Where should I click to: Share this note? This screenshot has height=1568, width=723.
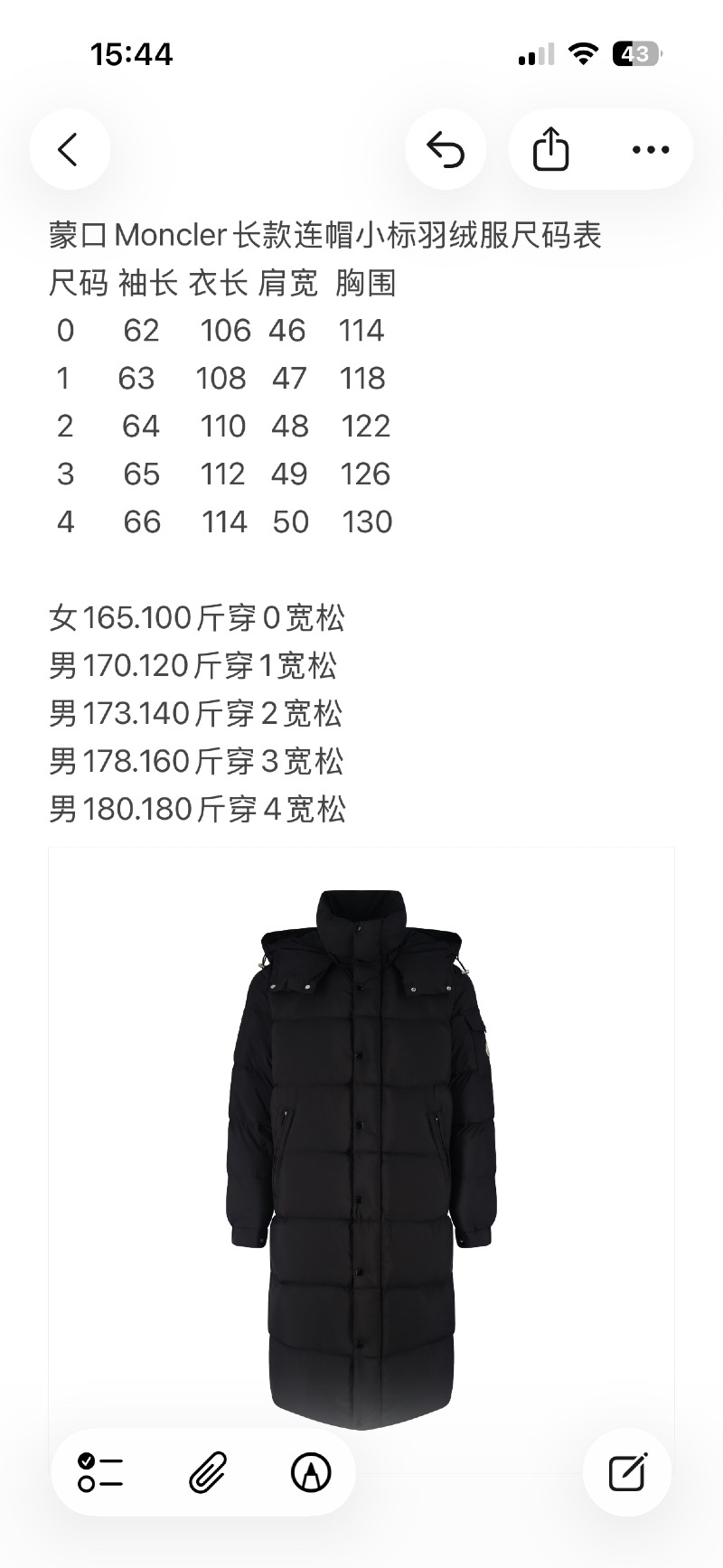pyautogui.click(x=550, y=149)
